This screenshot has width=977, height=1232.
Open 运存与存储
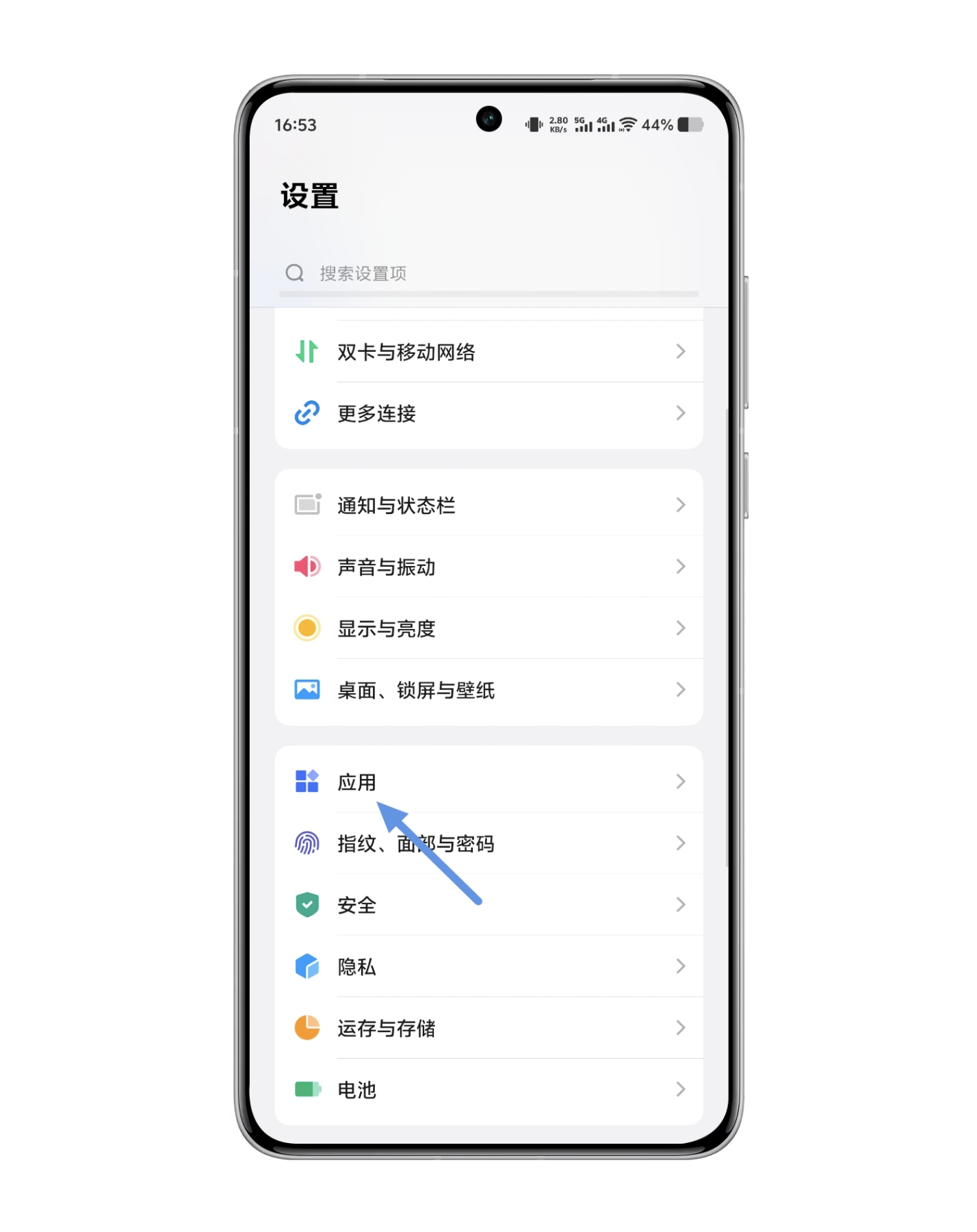coord(487,1028)
